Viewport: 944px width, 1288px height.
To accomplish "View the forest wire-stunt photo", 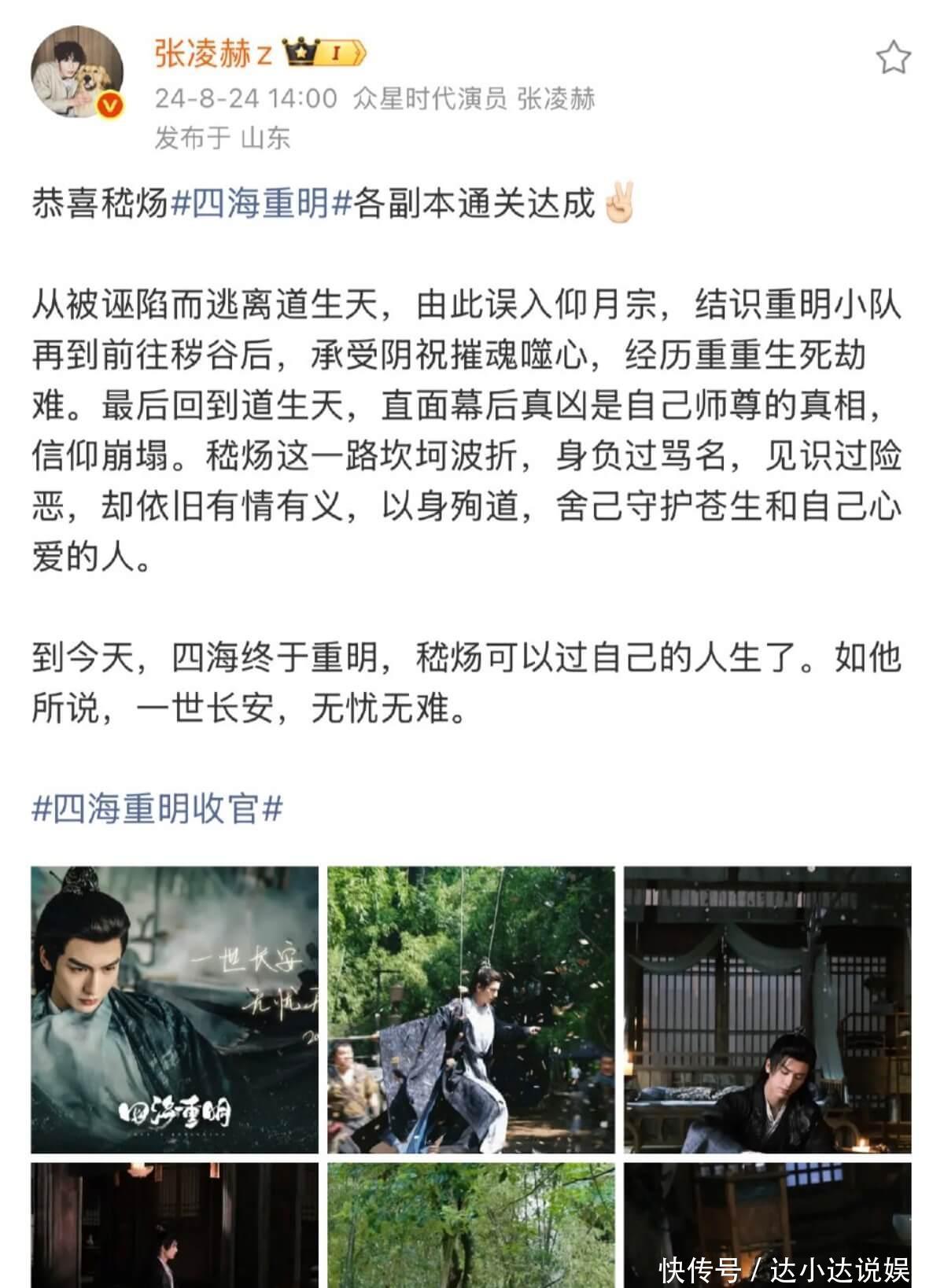I will (x=471, y=1009).
